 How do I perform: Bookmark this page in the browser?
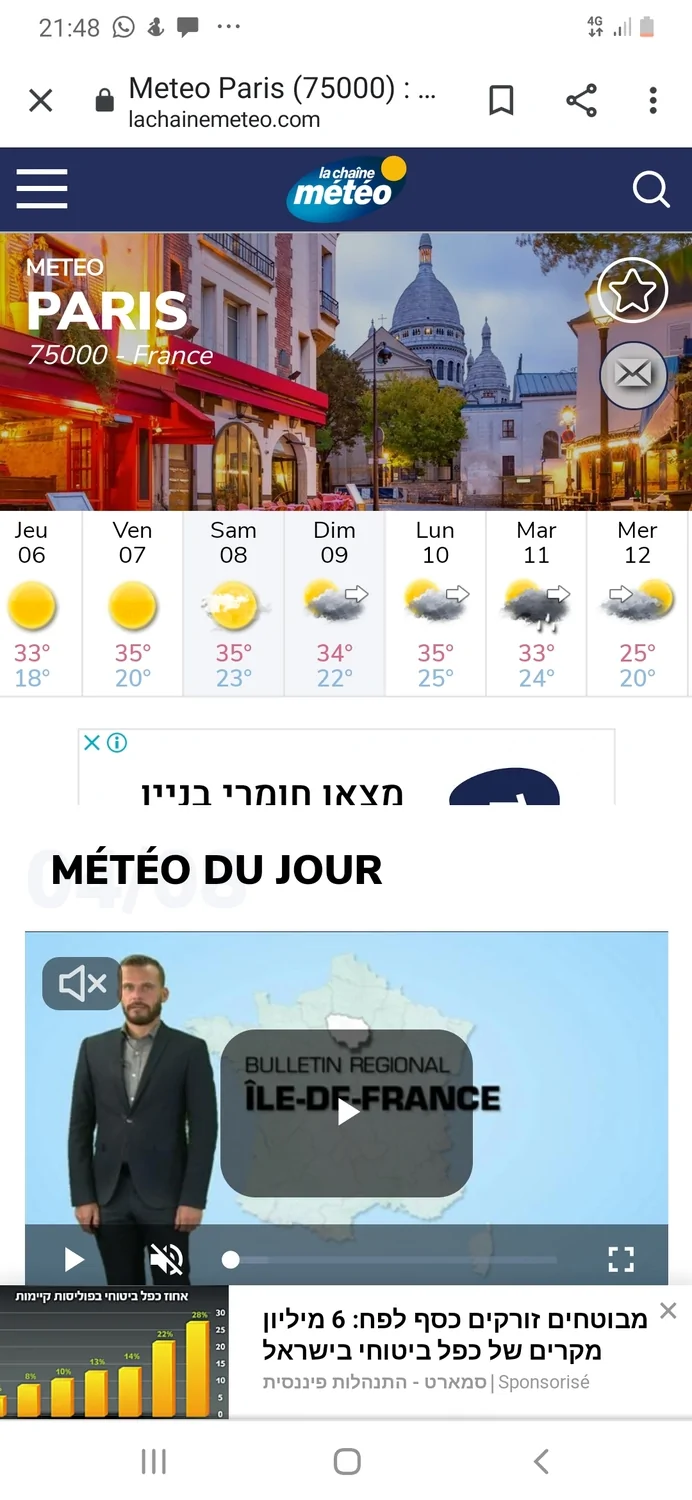[501, 100]
